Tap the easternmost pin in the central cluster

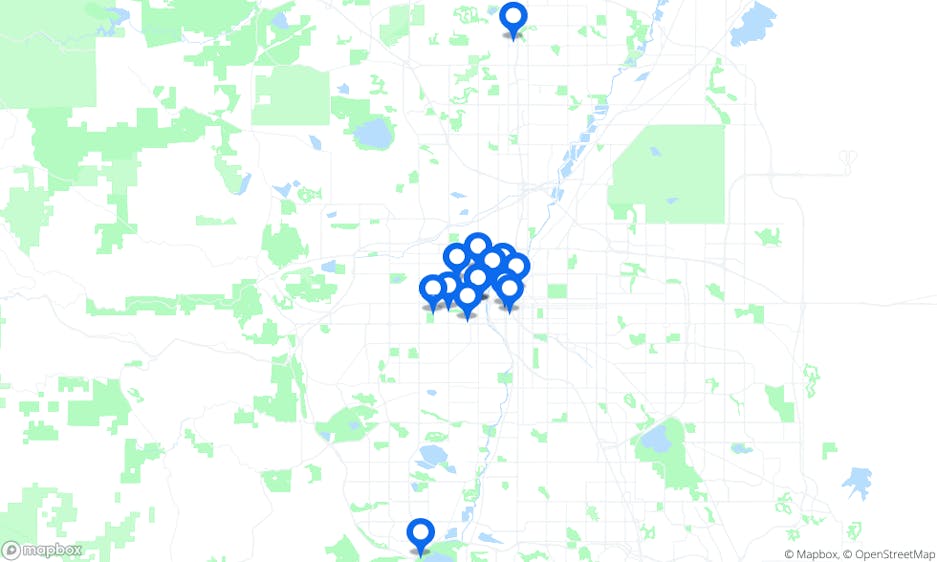[x=517, y=266]
